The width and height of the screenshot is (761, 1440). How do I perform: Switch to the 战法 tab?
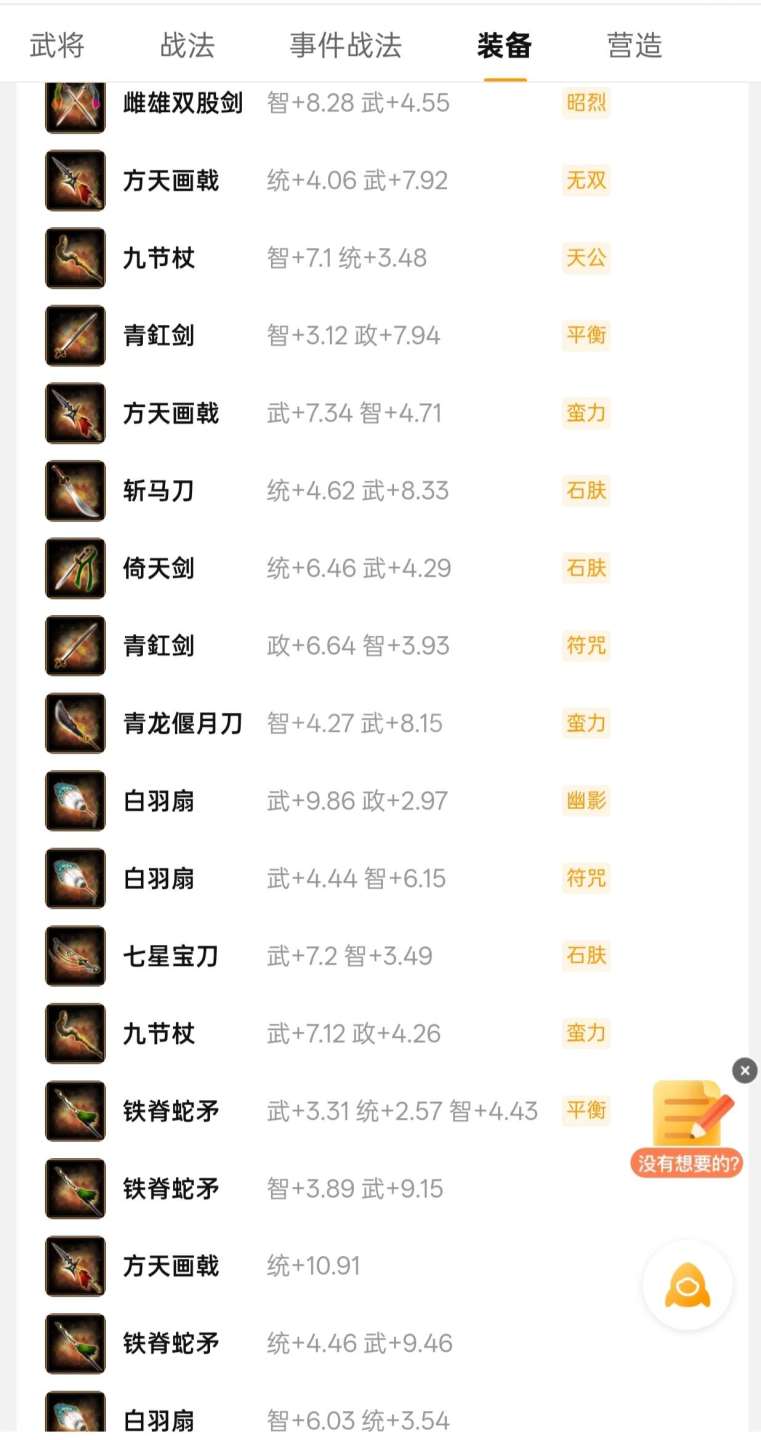(187, 45)
